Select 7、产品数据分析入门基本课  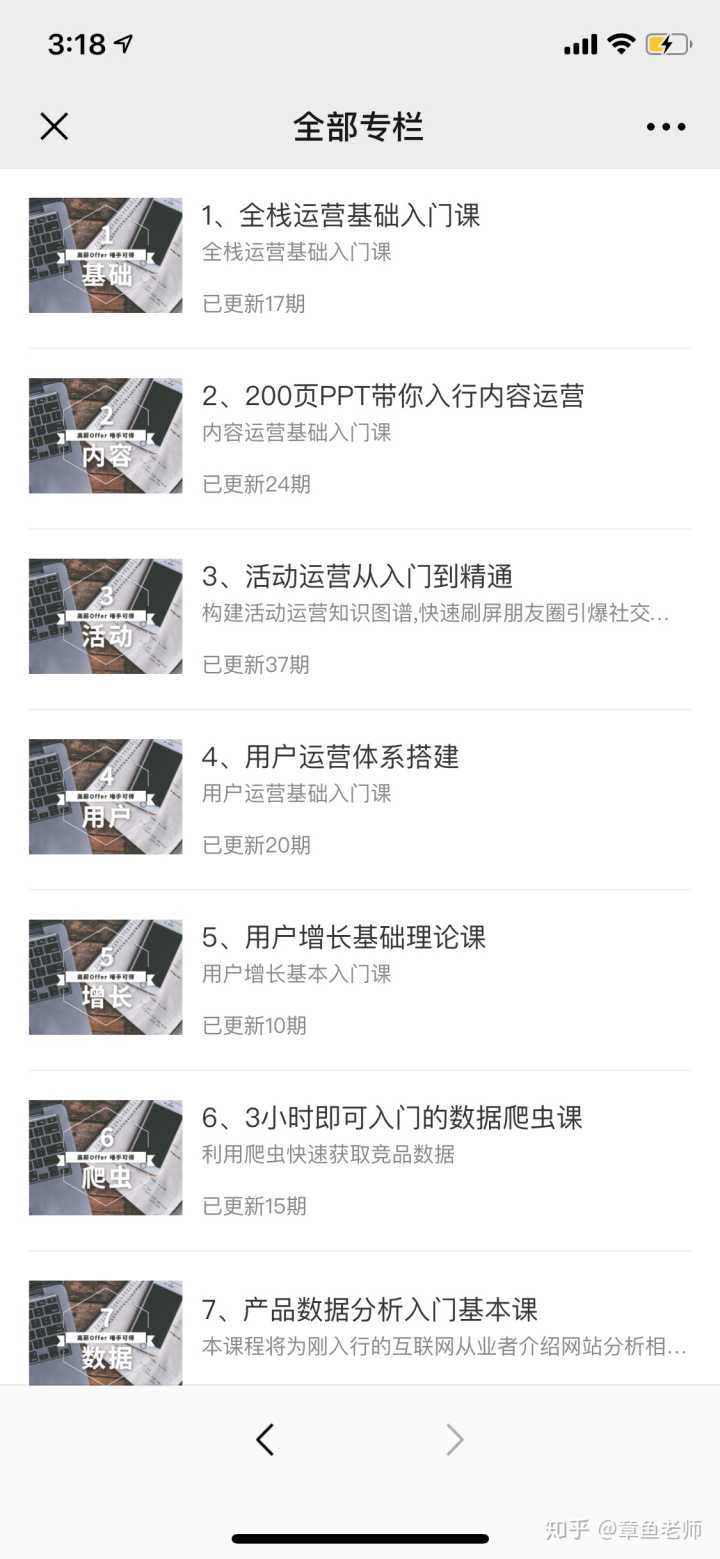tap(370, 1310)
